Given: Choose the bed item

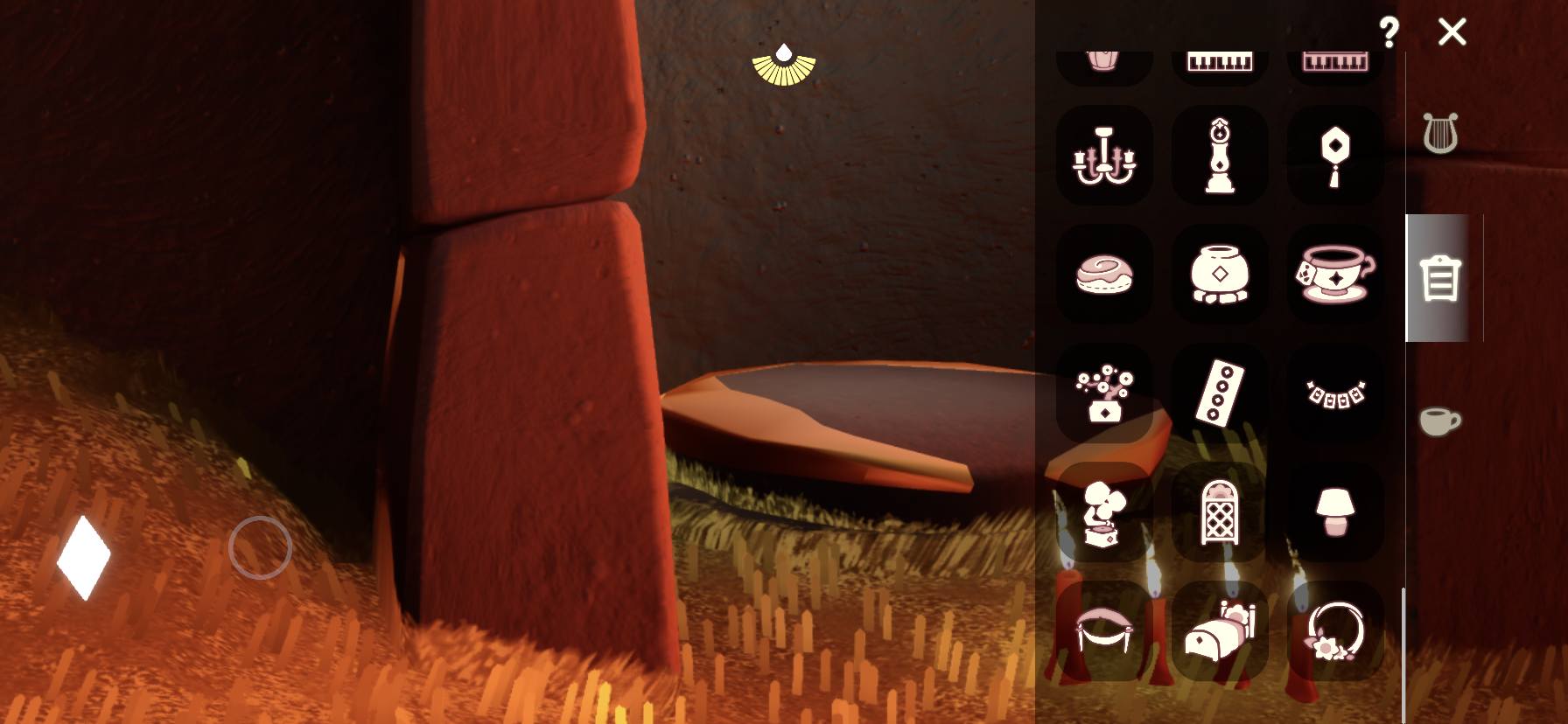Looking at the screenshot, I should [1220, 631].
